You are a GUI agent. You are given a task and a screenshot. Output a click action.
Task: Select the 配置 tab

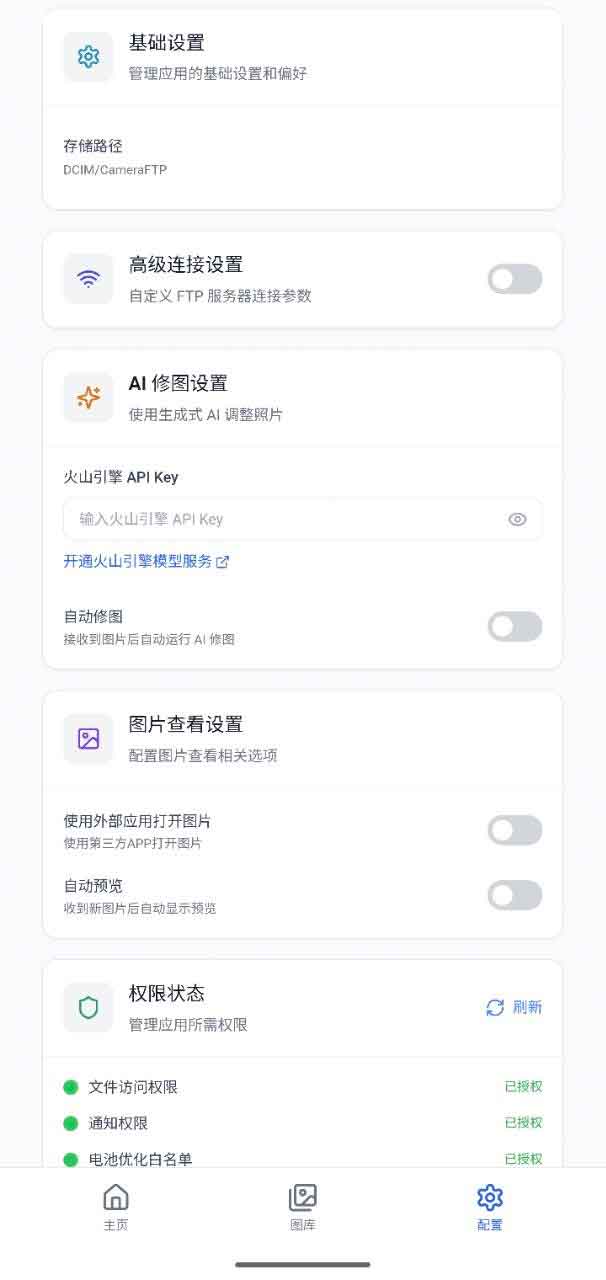(489, 1207)
